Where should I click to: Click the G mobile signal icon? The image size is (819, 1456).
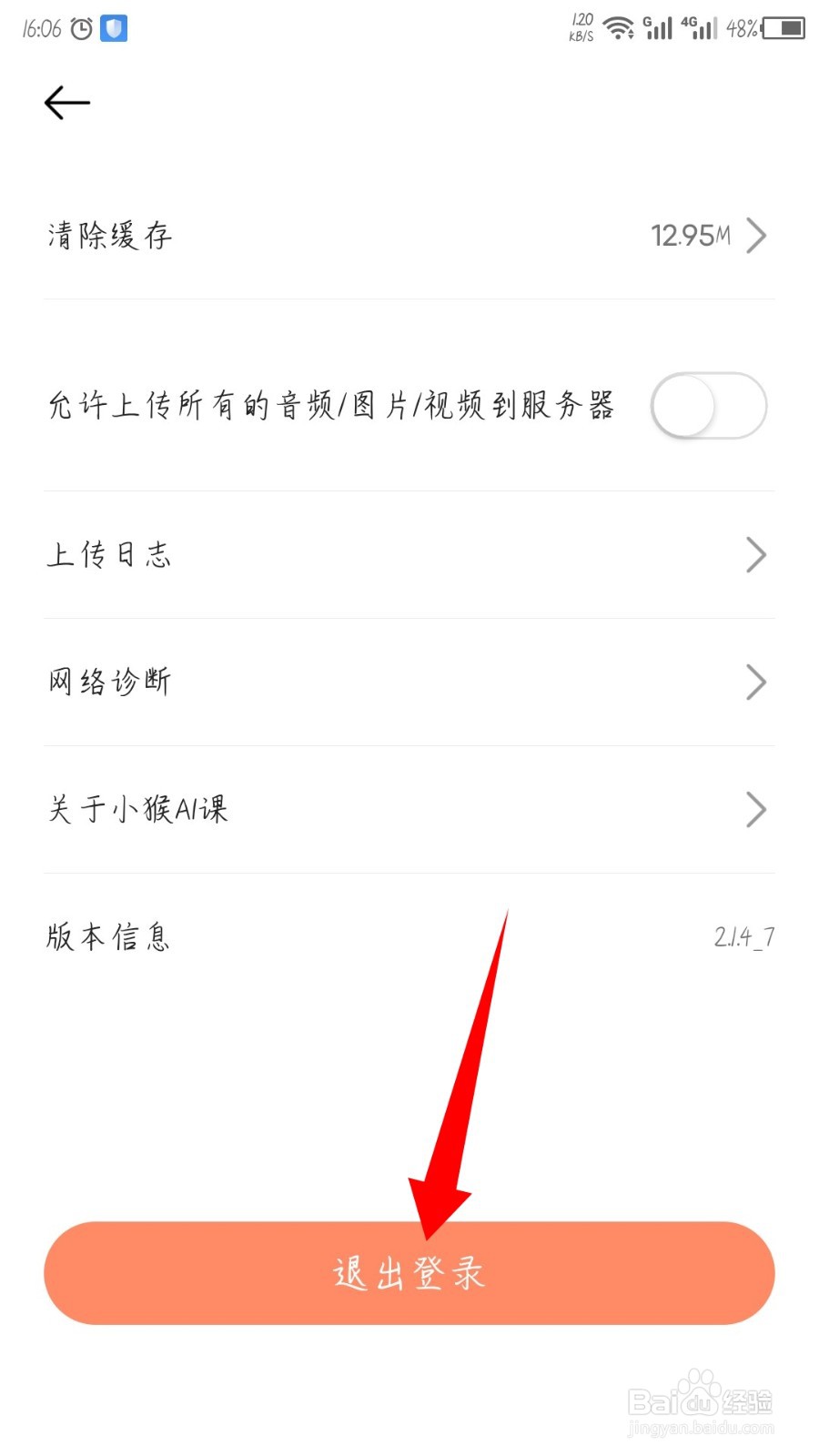[655, 27]
